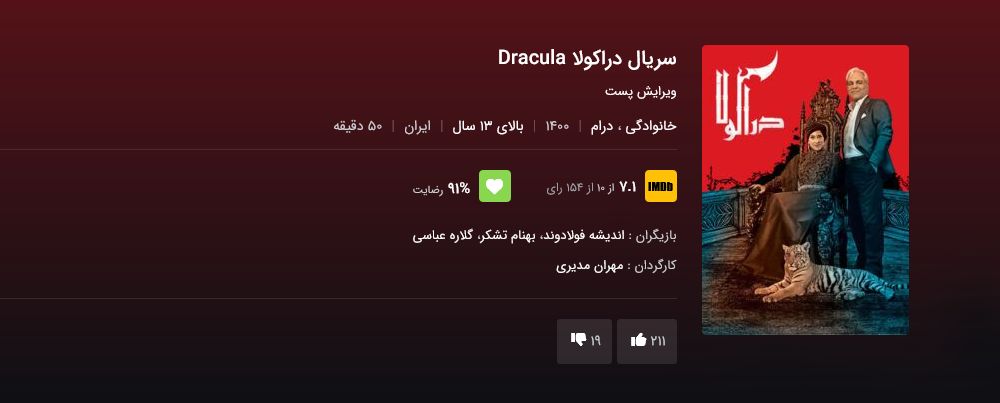Like the Dracula series (211 thumbs up)
1000x403 pixels.
pos(647,341)
